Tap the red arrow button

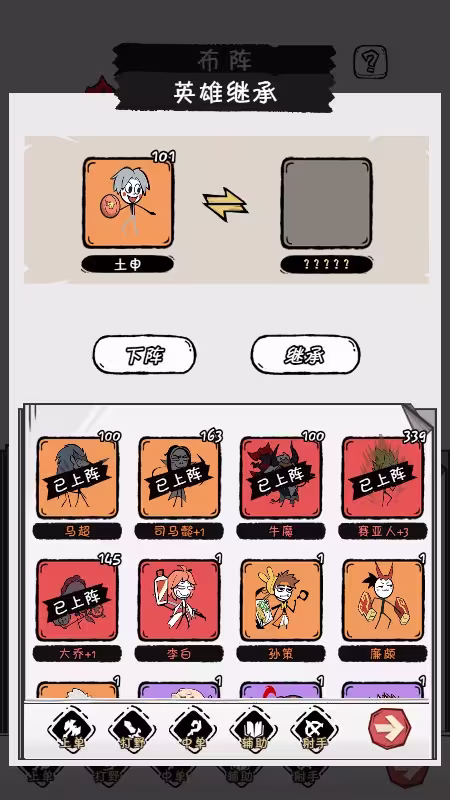point(390,729)
